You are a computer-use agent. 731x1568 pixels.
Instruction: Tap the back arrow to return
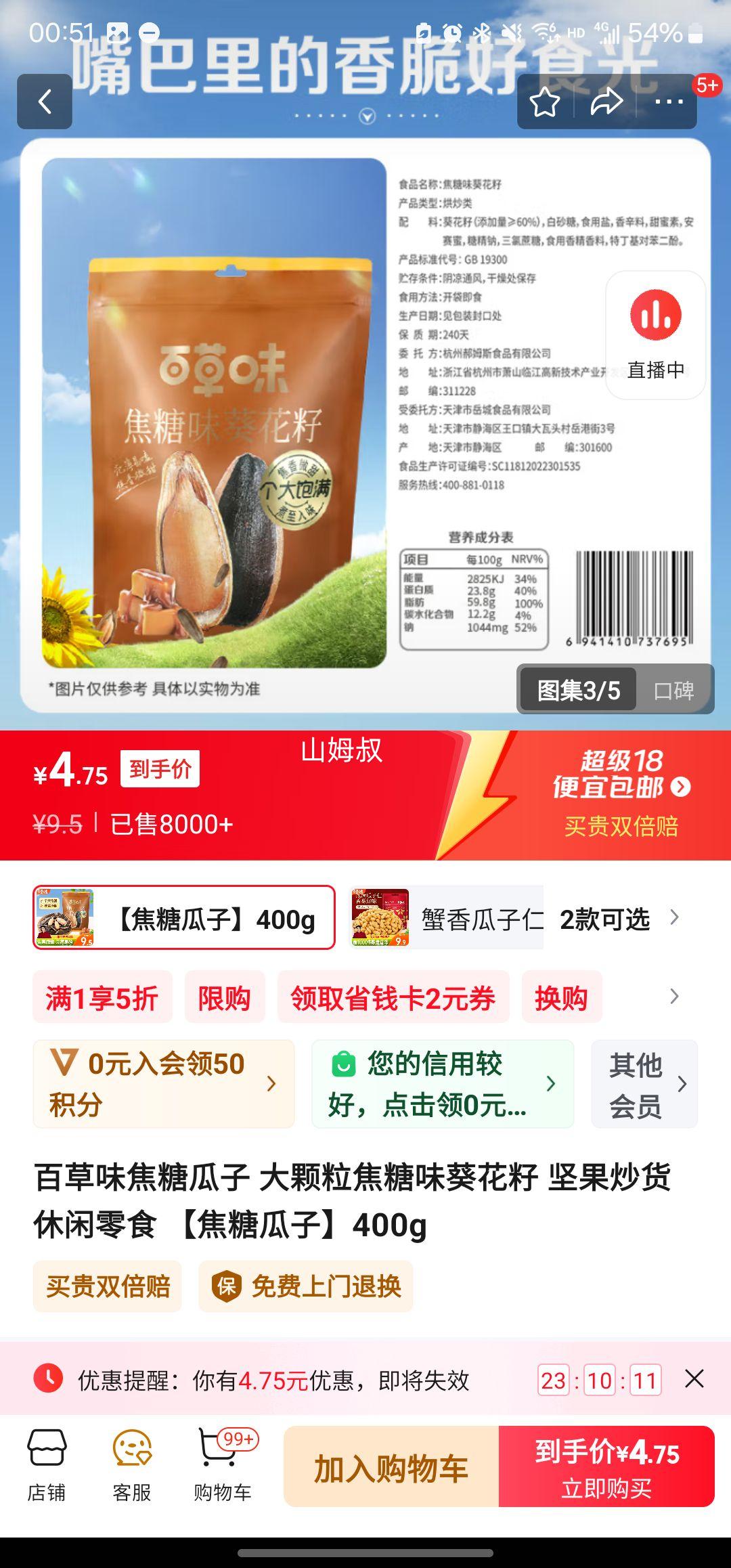point(45,101)
